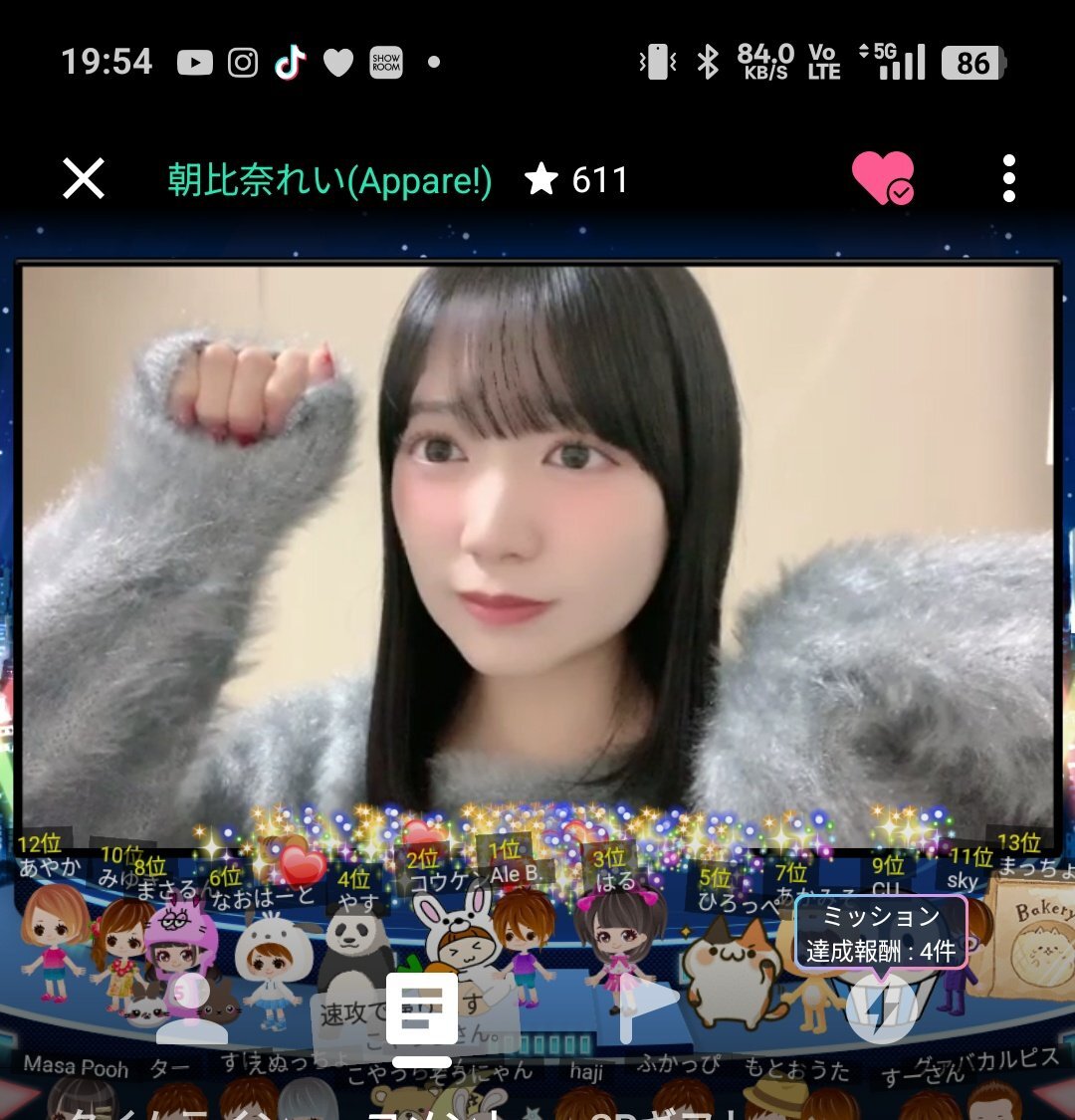
Task: Toggle the follow heart icon
Action: point(882,179)
